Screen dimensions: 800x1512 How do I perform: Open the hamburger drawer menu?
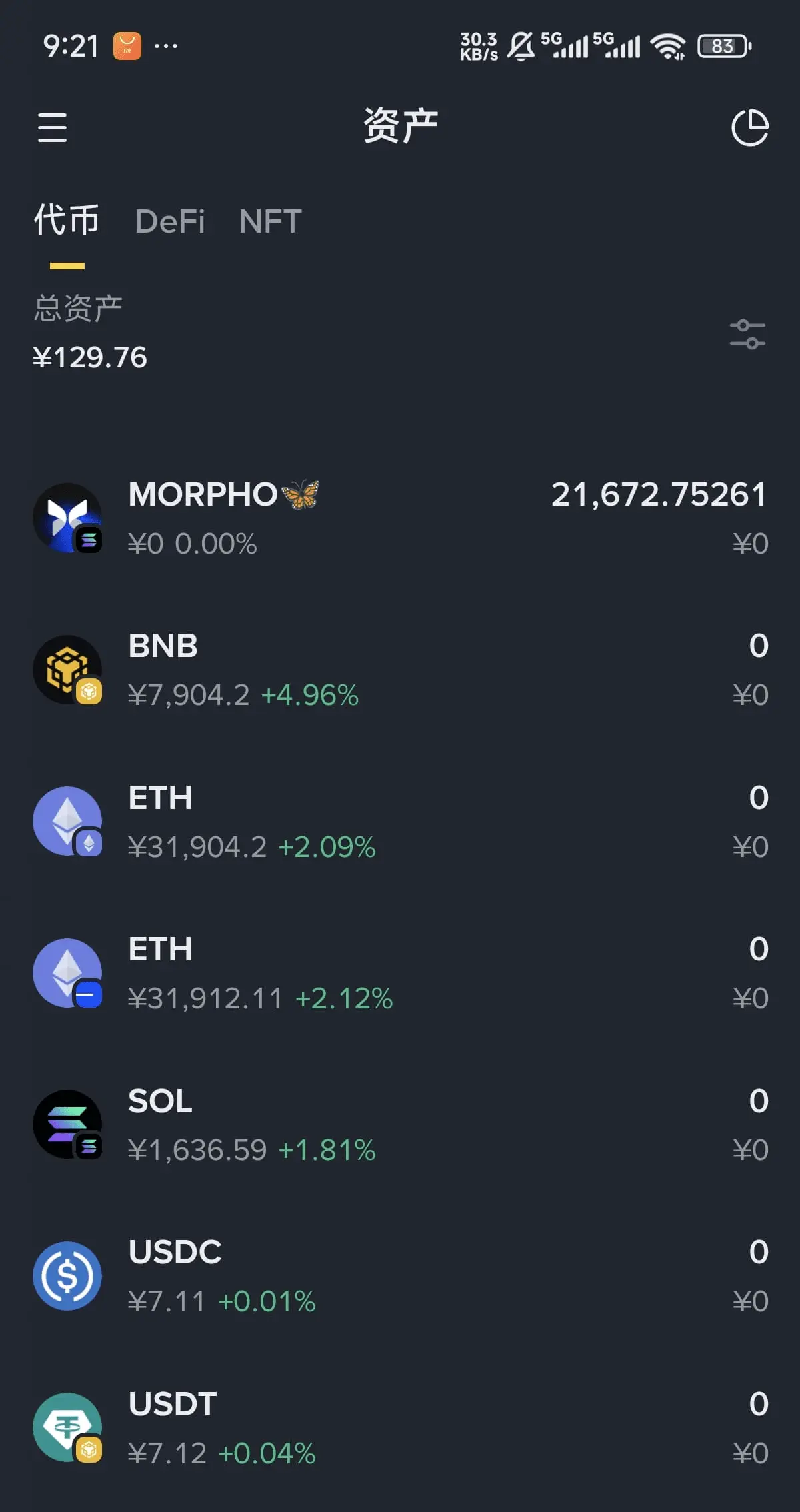click(52, 127)
